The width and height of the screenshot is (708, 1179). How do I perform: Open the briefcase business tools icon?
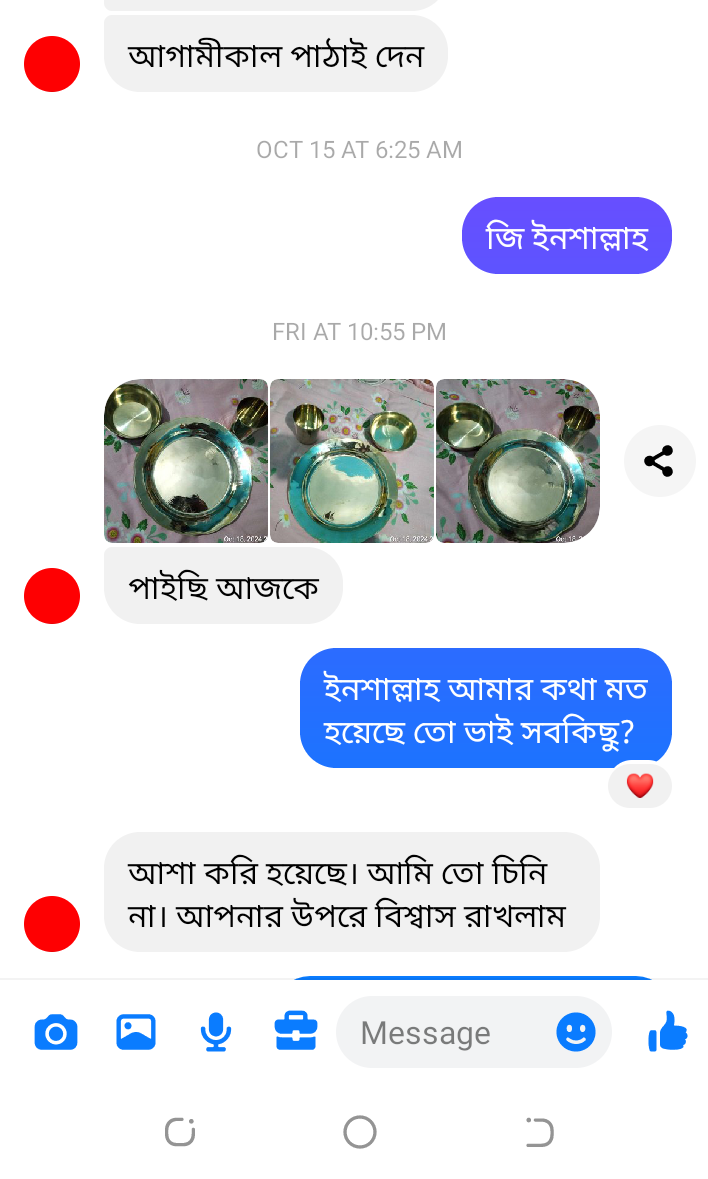(x=296, y=1032)
